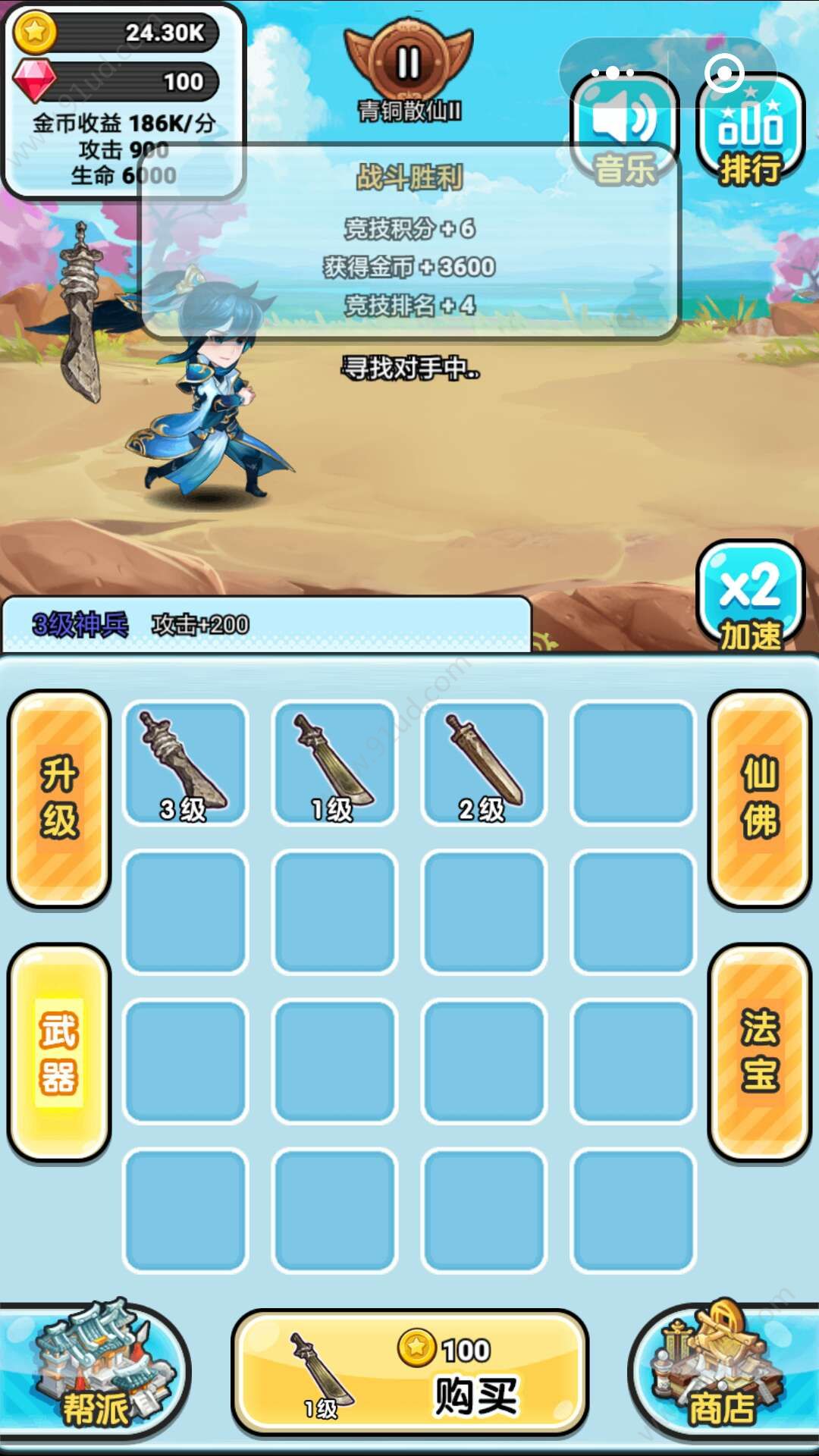
Task: Open the mini-program more options menu
Action: click(x=613, y=73)
